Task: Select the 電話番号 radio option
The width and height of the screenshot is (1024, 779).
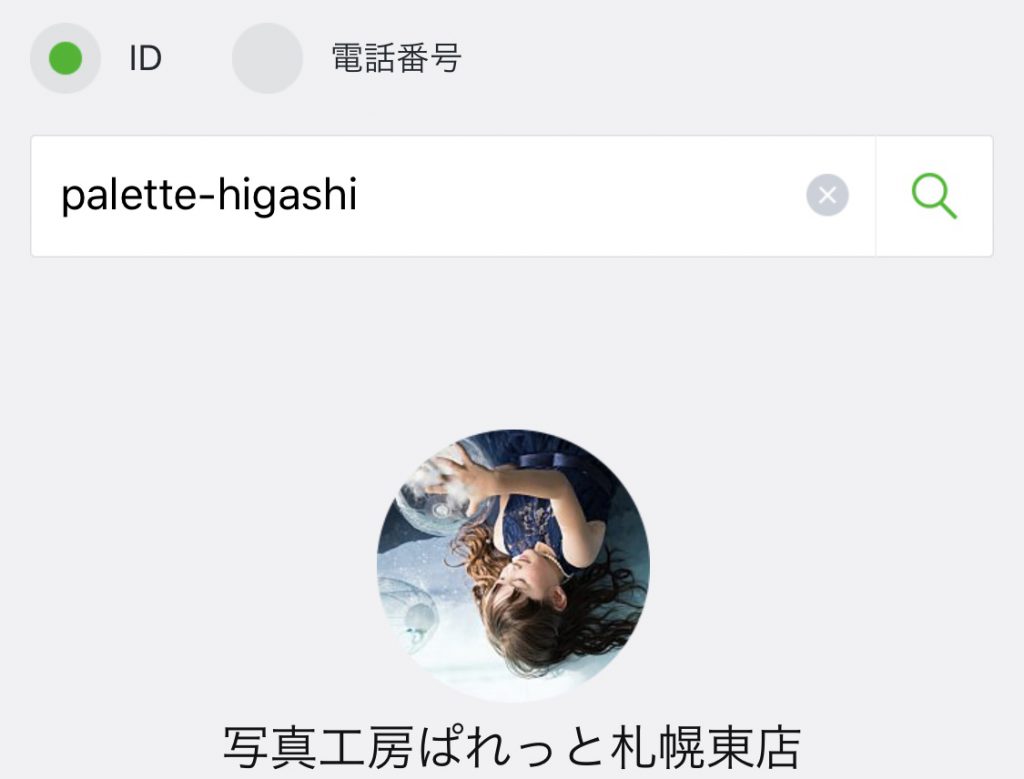Action: pyautogui.click(x=267, y=59)
